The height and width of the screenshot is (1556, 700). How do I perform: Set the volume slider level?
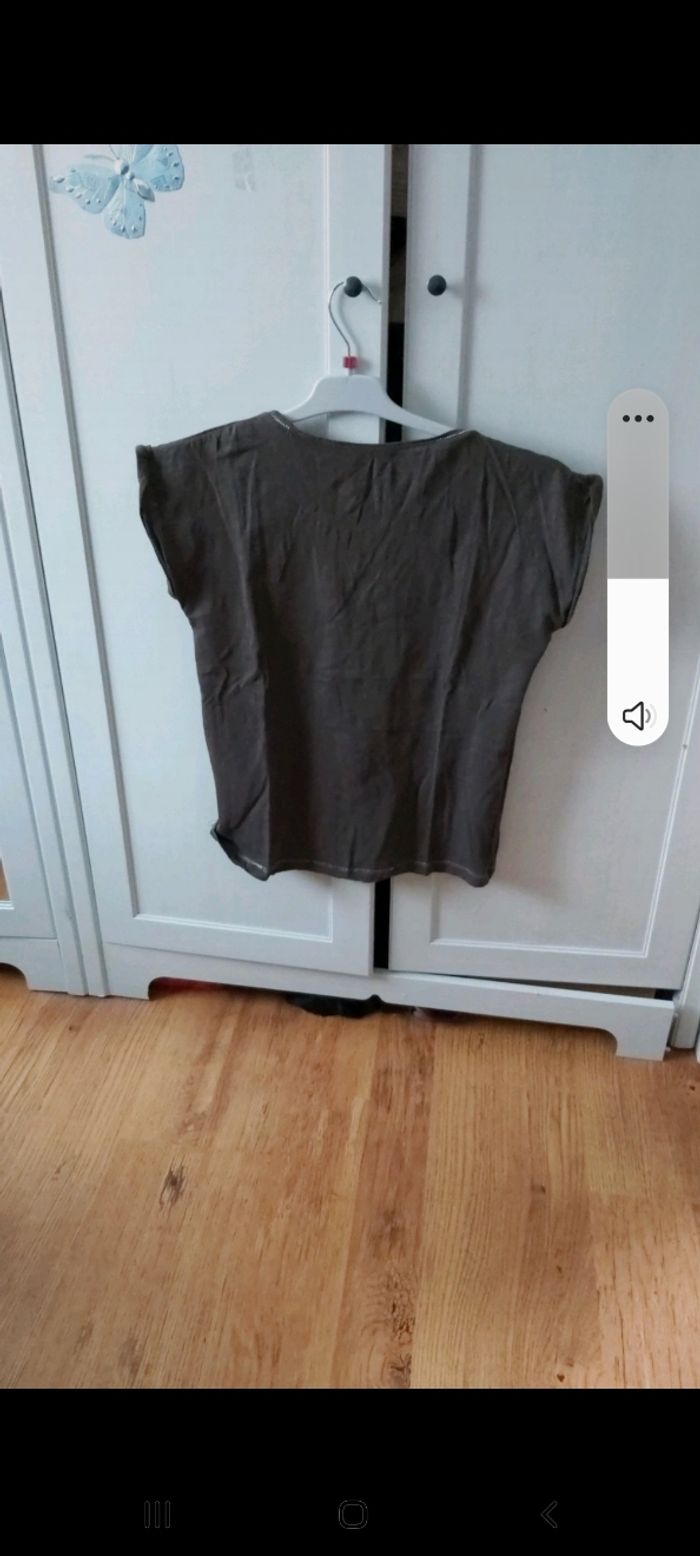[637, 577]
